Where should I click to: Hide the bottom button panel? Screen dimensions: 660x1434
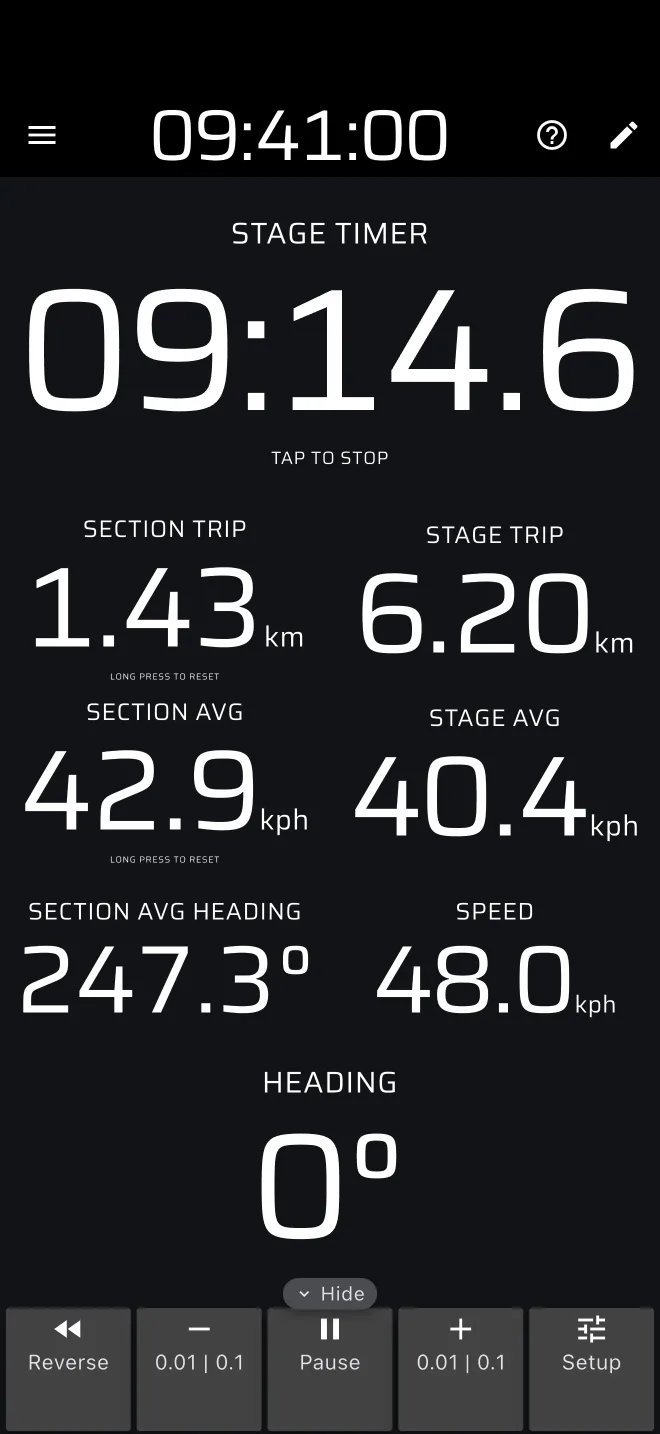pos(330,1294)
